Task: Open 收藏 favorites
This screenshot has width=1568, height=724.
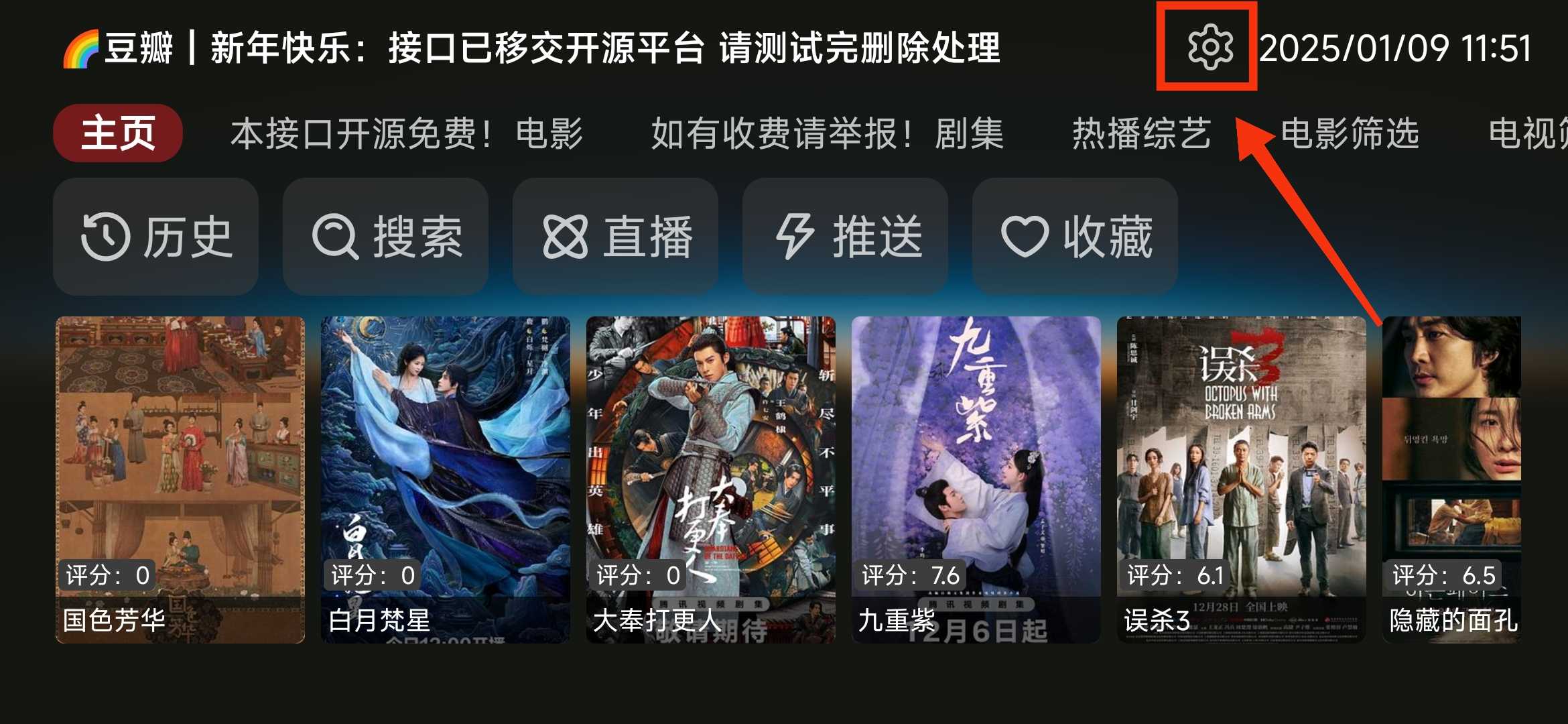Action: click(x=1075, y=237)
